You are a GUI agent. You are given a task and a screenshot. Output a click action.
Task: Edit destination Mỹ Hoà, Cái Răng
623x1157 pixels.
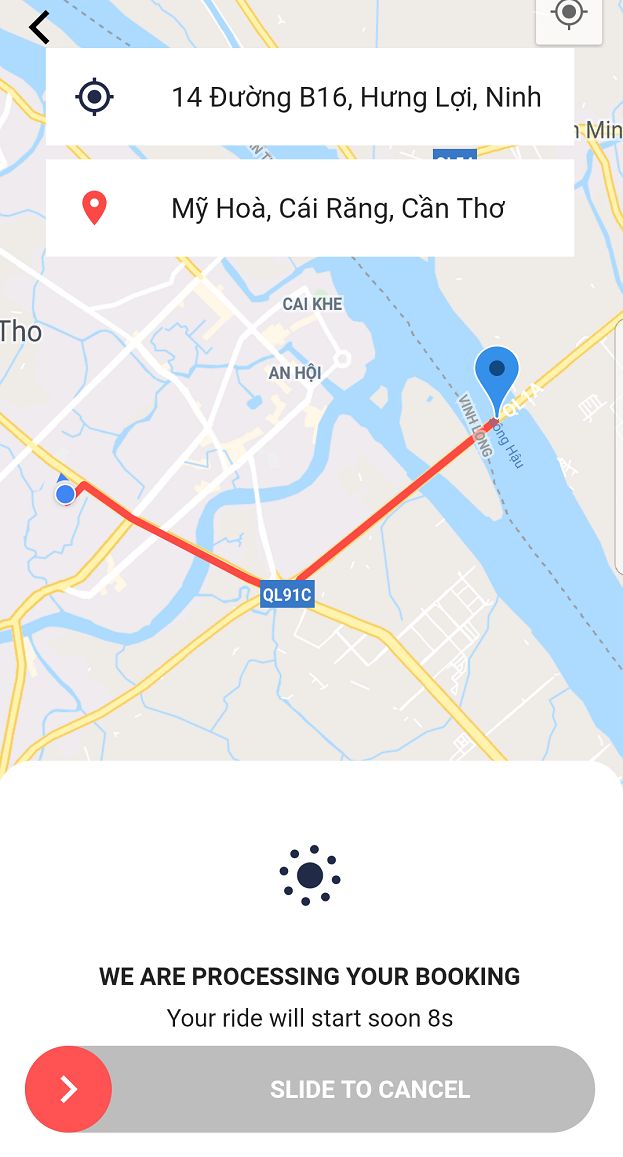point(338,208)
